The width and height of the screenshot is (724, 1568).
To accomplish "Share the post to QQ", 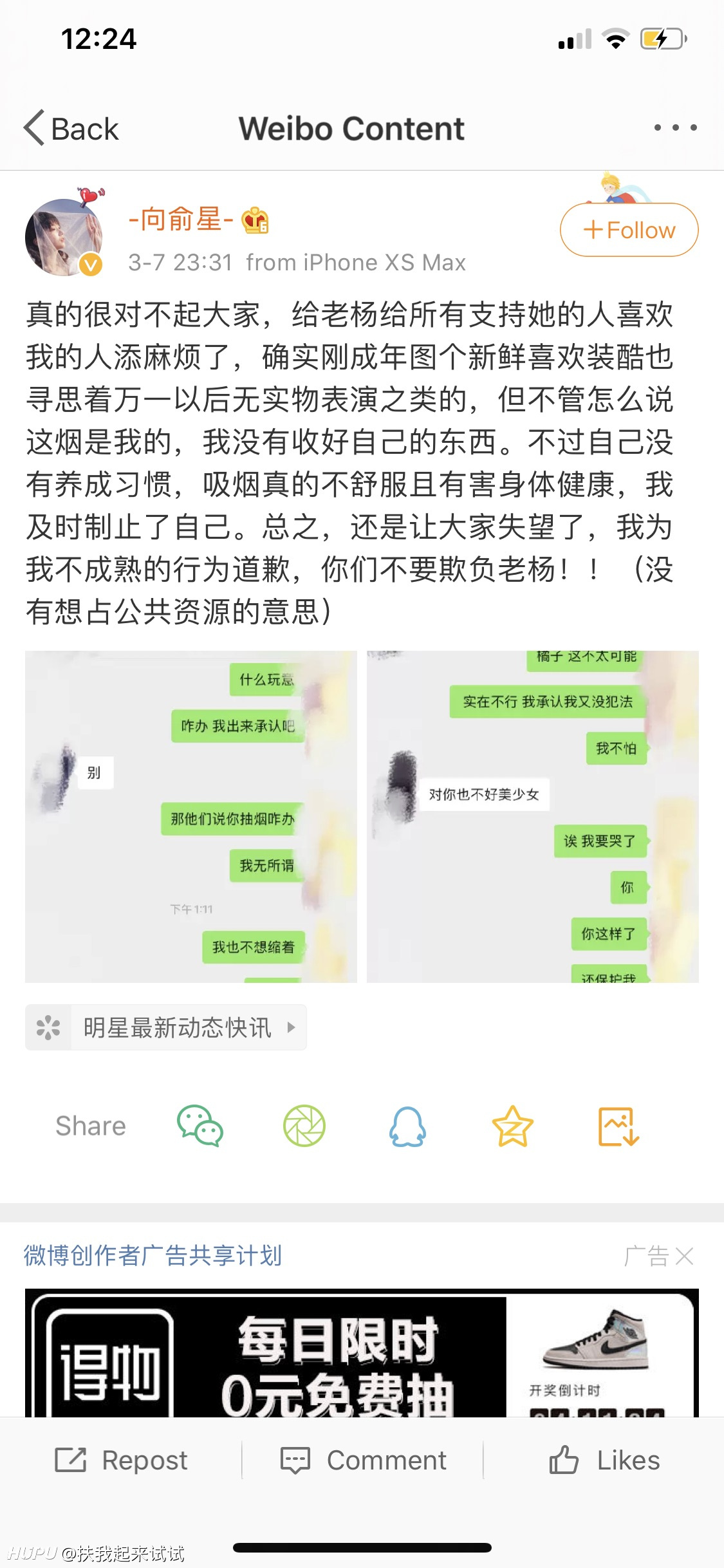I will [408, 1126].
